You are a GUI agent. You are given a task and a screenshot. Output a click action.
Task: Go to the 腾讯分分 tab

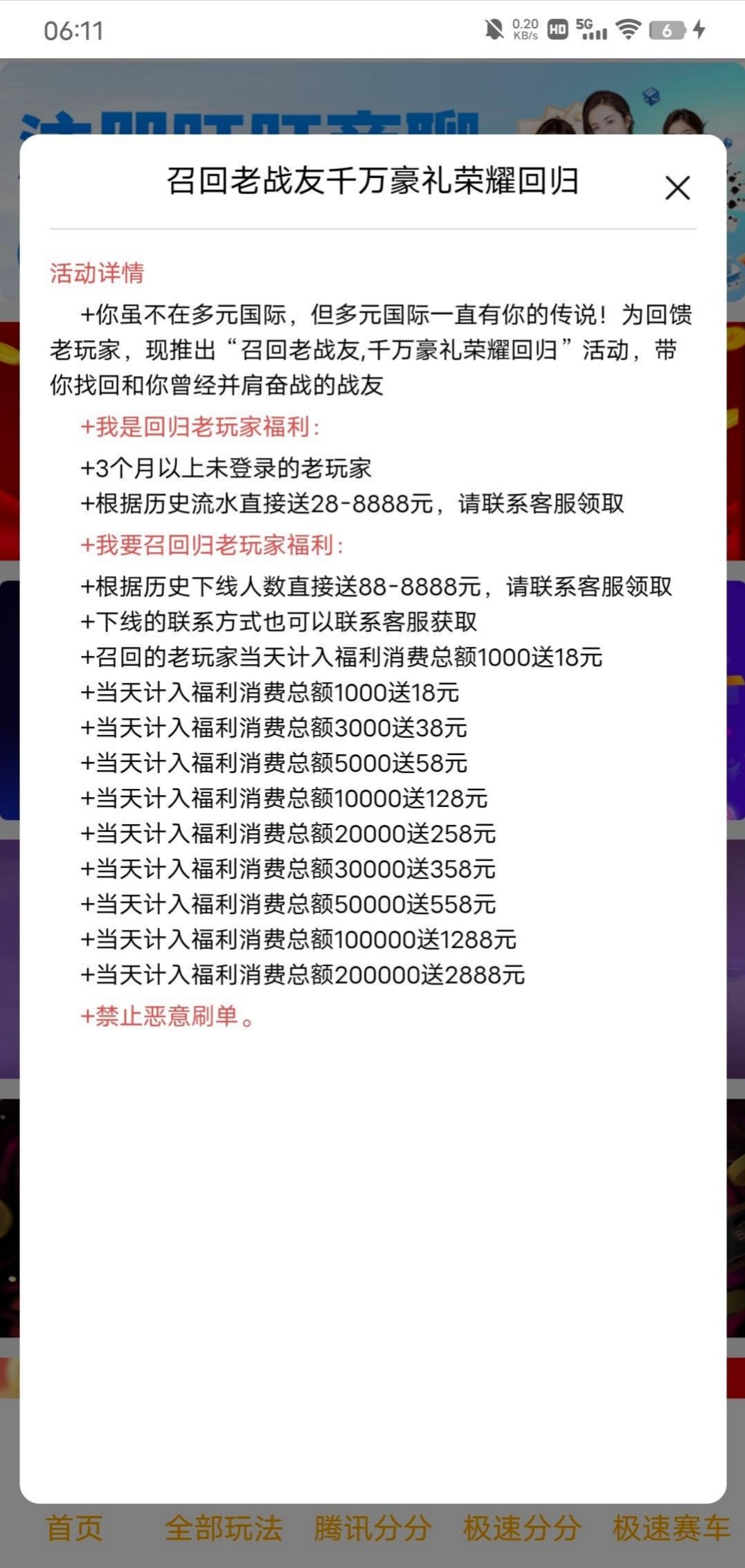[x=372, y=1528]
